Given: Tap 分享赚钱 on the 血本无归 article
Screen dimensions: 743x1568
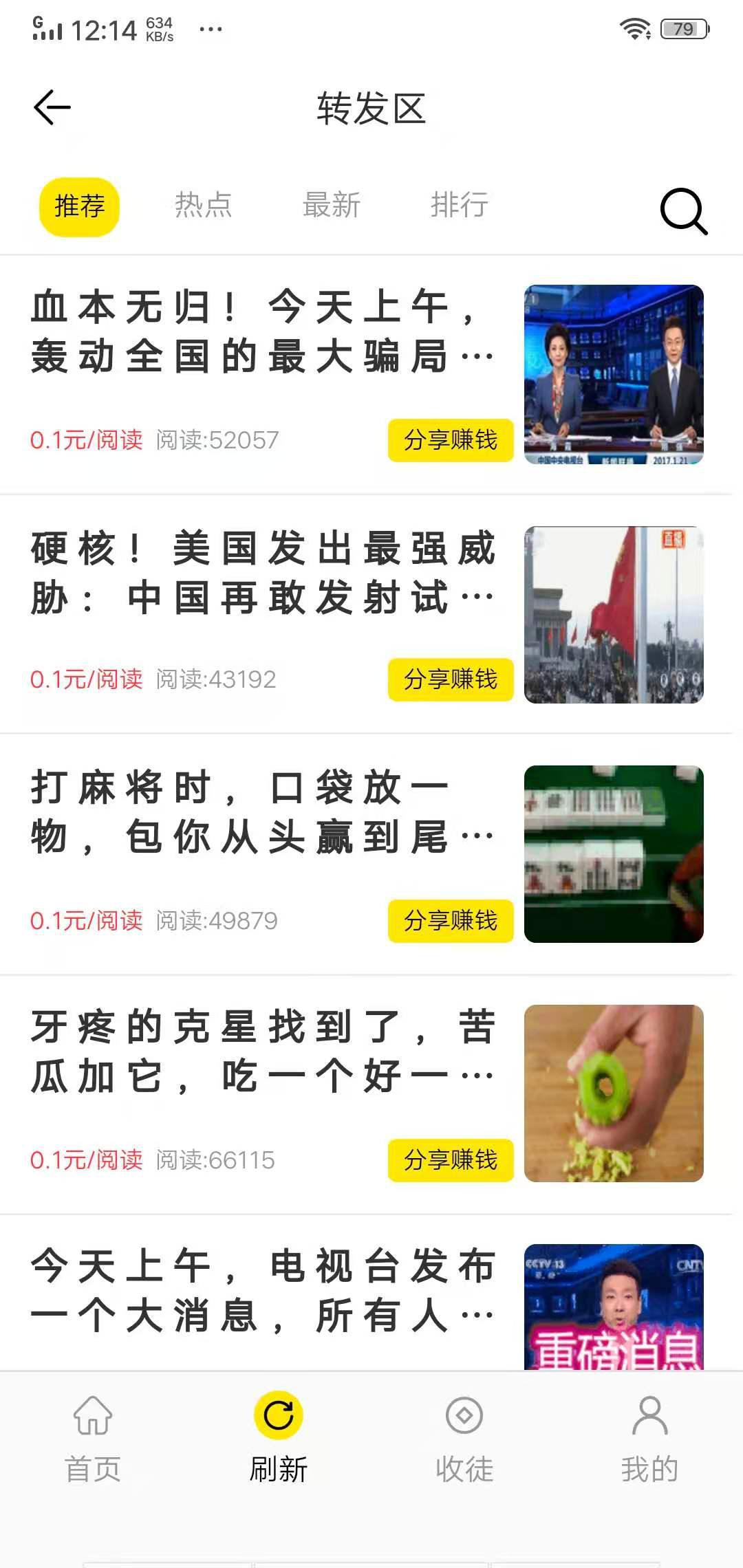Looking at the screenshot, I should (x=450, y=441).
